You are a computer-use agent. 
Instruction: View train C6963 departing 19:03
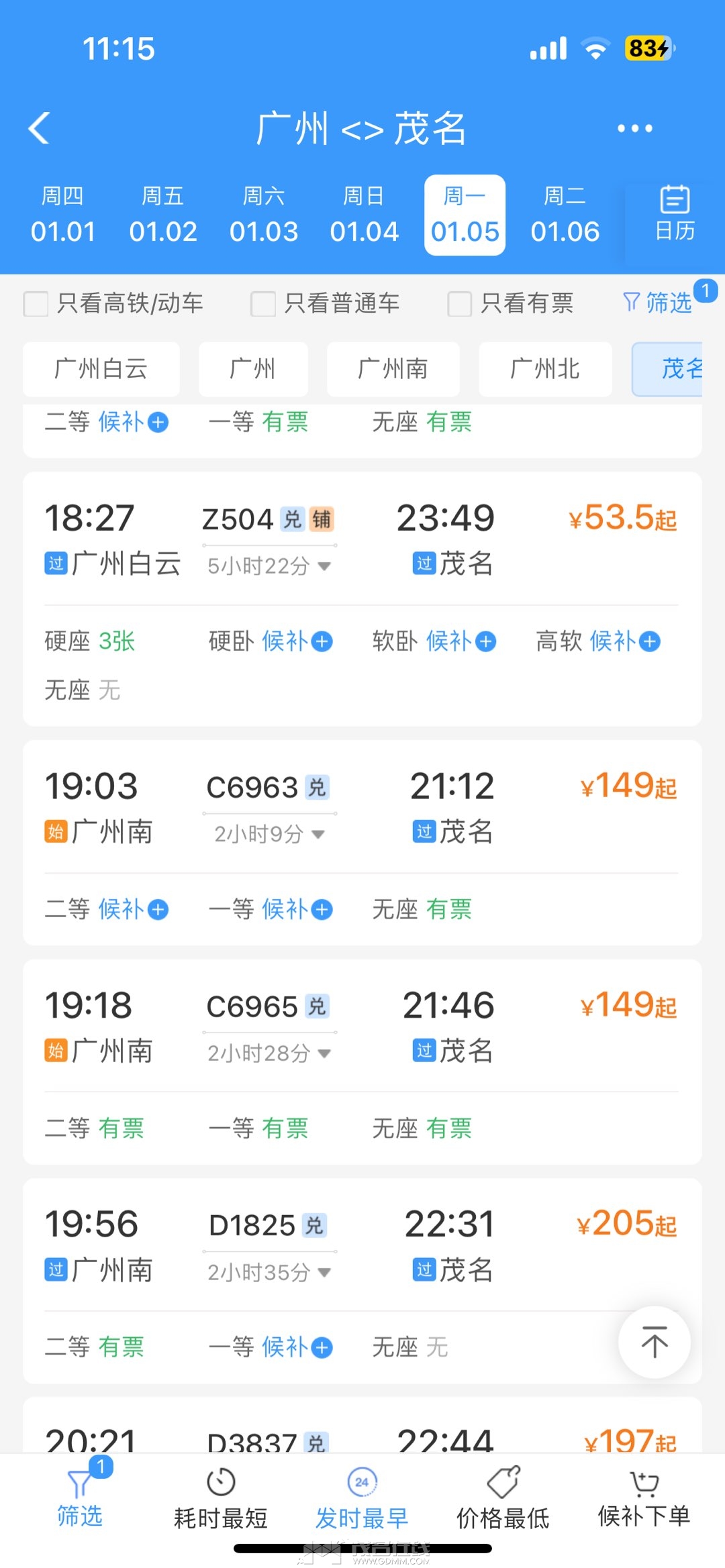click(362, 808)
